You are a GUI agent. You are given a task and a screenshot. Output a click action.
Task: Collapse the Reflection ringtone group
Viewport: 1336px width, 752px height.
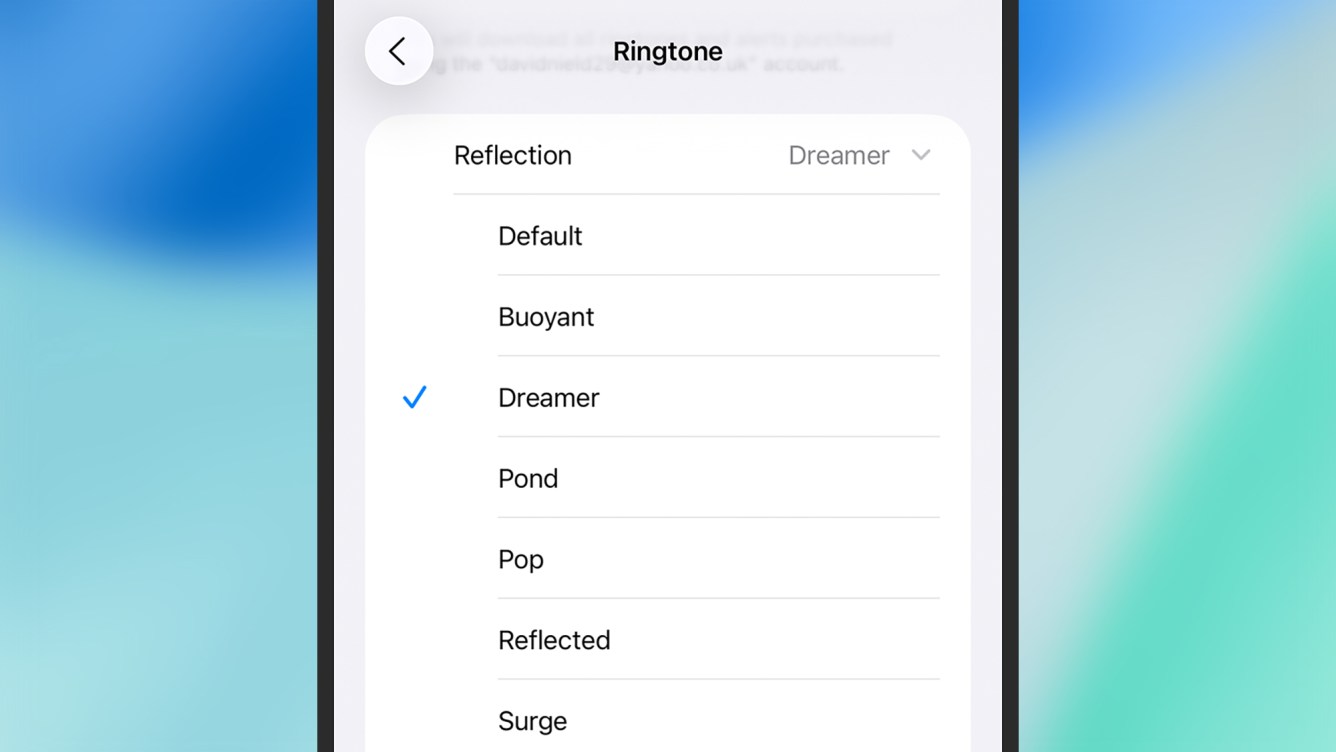click(920, 155)
